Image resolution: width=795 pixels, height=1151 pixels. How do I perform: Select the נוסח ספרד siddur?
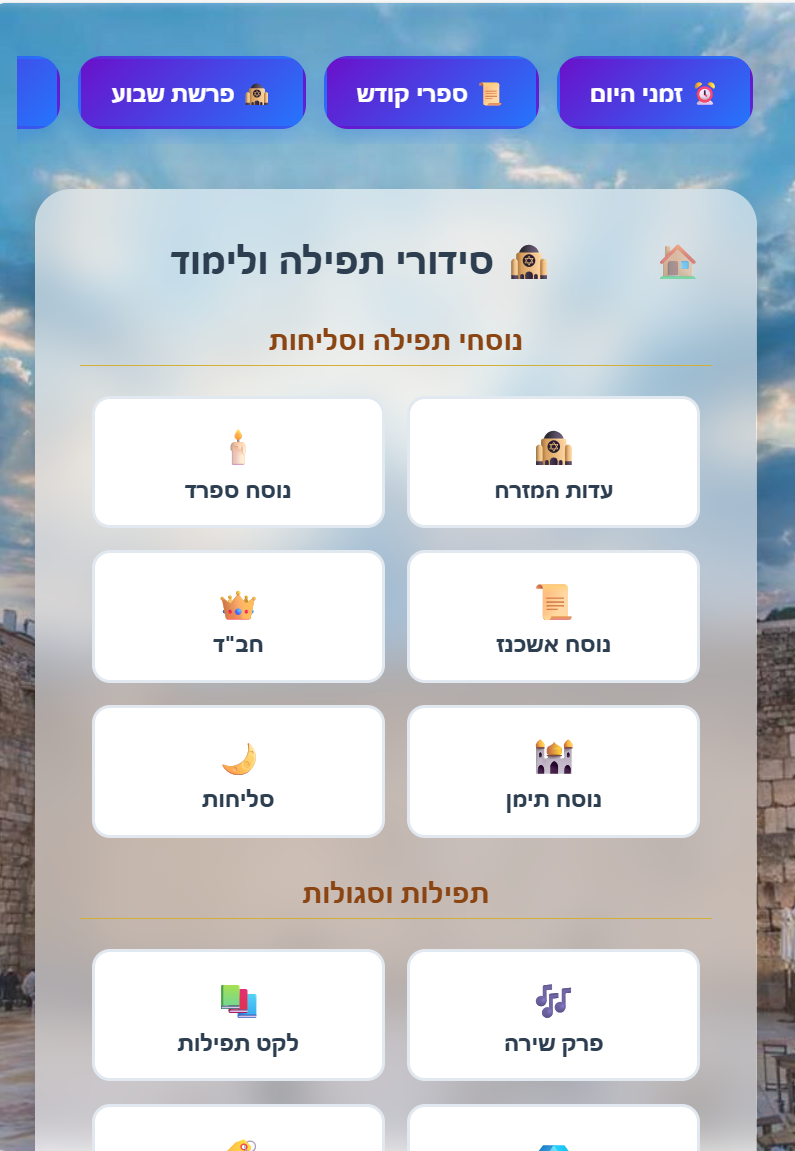(x=238, y=462)
